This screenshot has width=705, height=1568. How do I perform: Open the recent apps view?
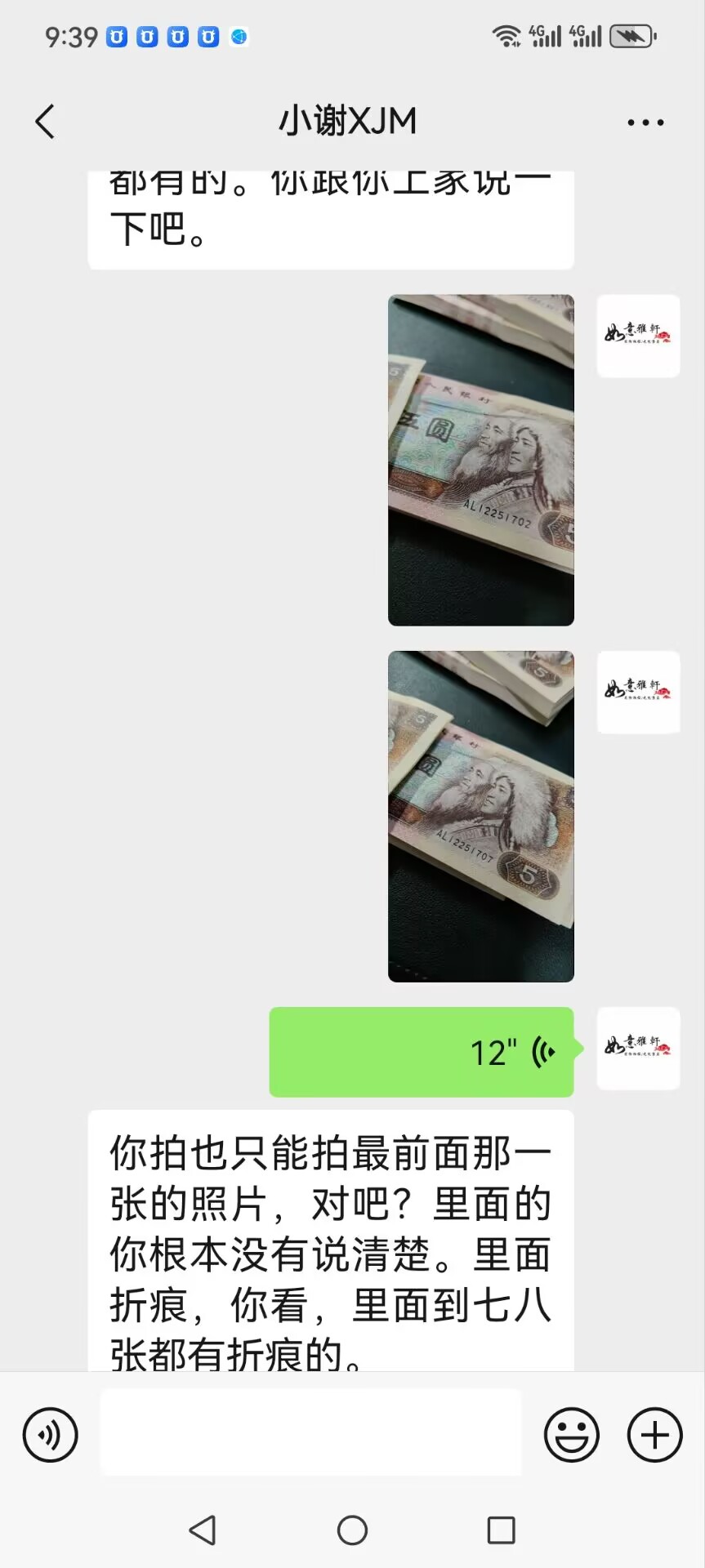click(501, 1530)
